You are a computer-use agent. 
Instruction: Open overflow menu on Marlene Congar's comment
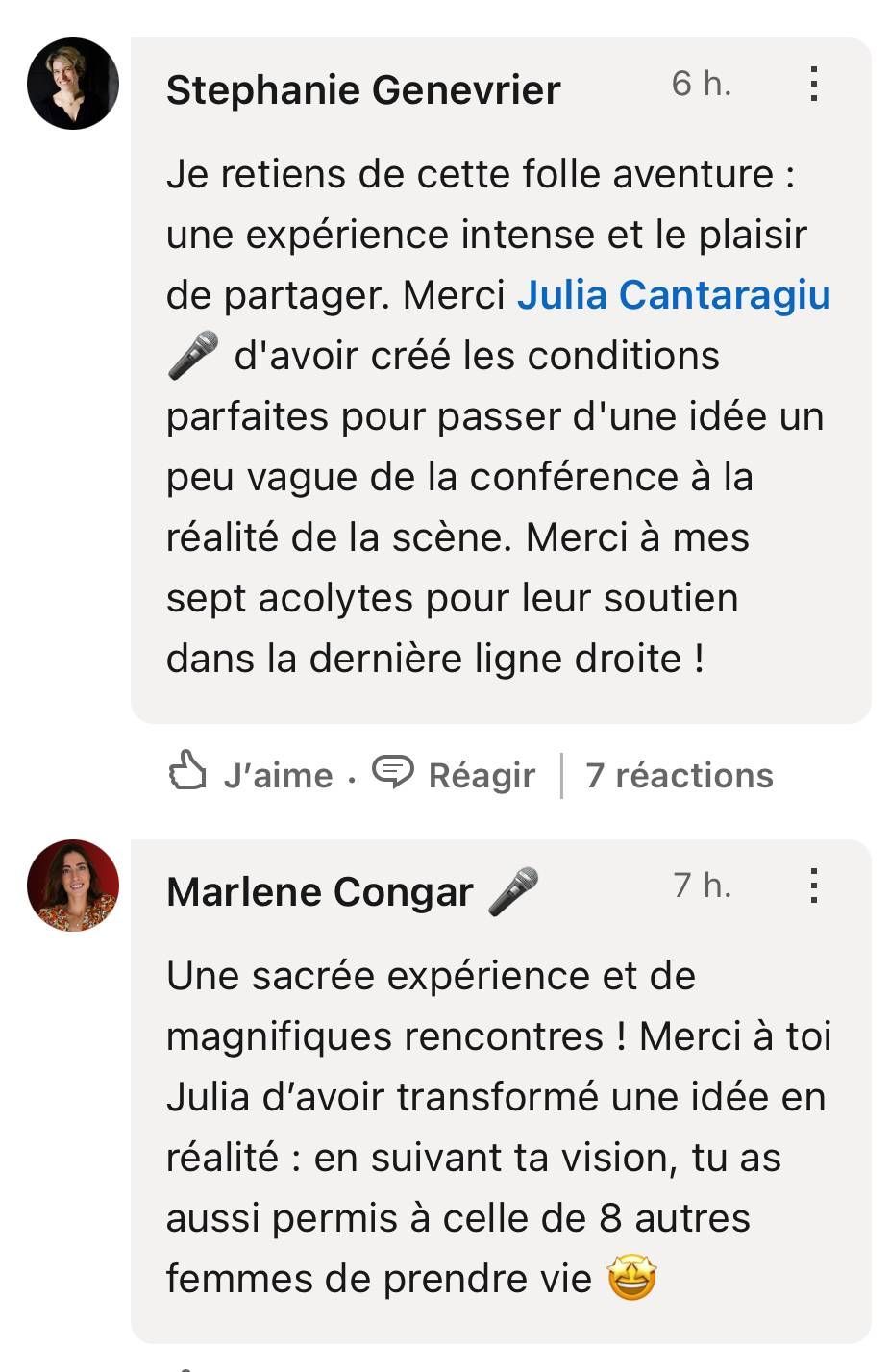pyautogui.click(x=813, y=886)
